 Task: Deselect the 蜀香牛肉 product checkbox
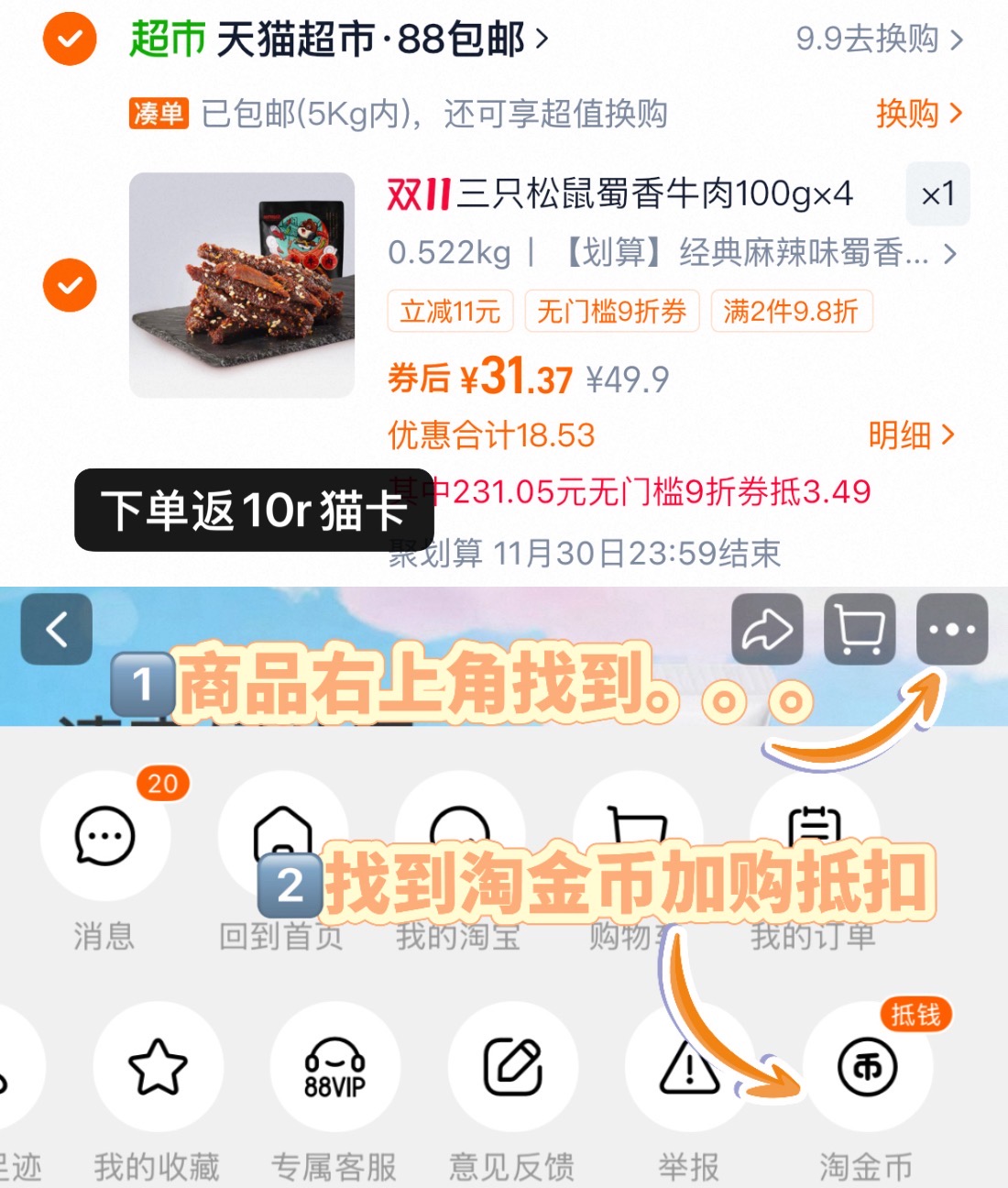pos(69,284)
